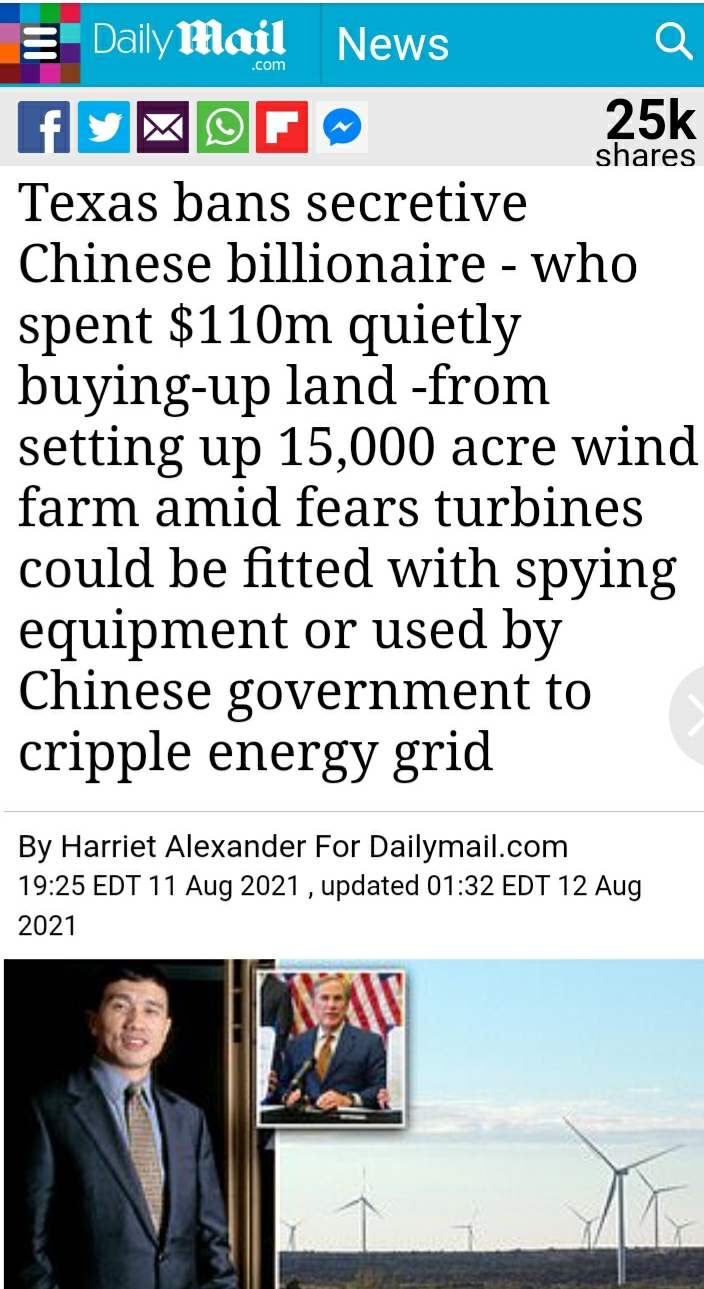Go to next article arrow

pos(688,716)
